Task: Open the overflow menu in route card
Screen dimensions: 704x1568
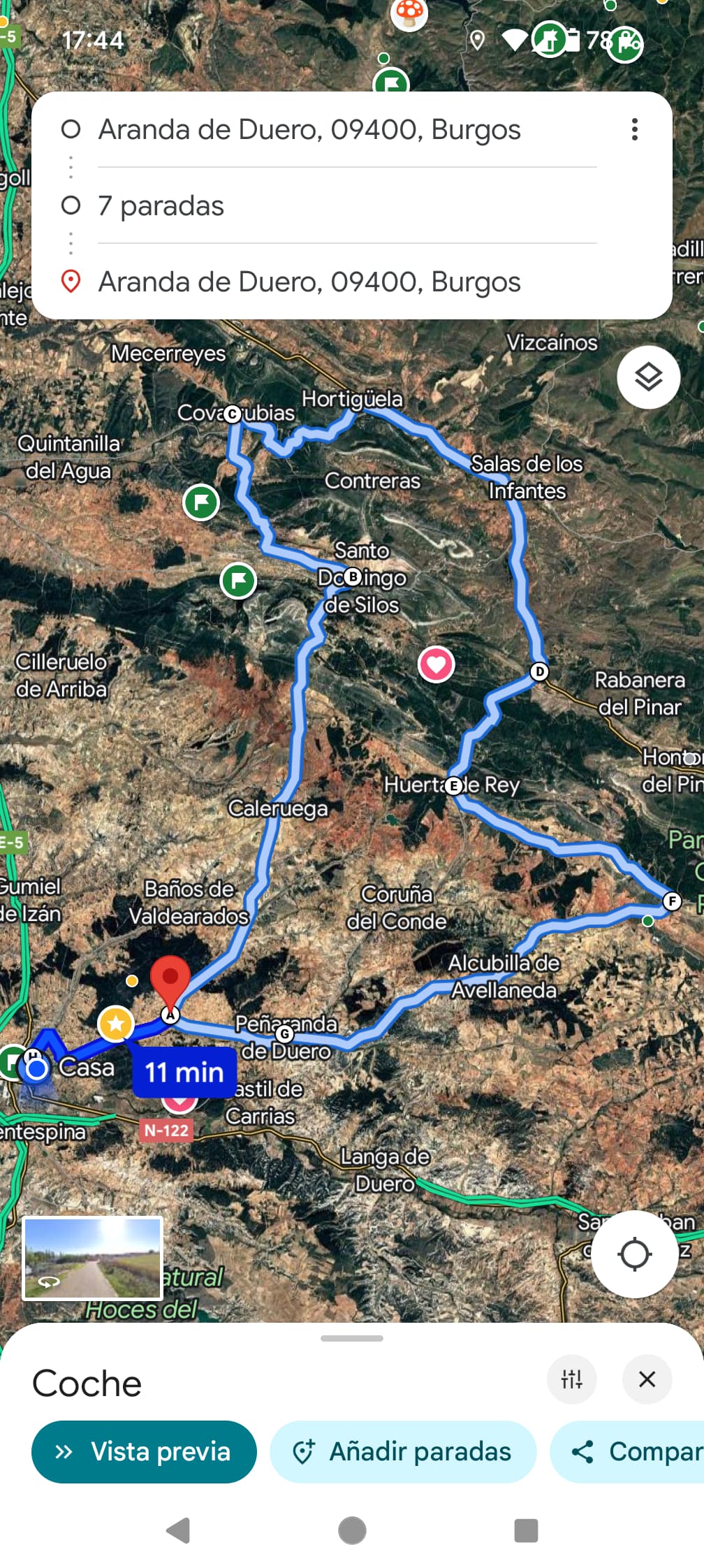Action: click(634, 129)
